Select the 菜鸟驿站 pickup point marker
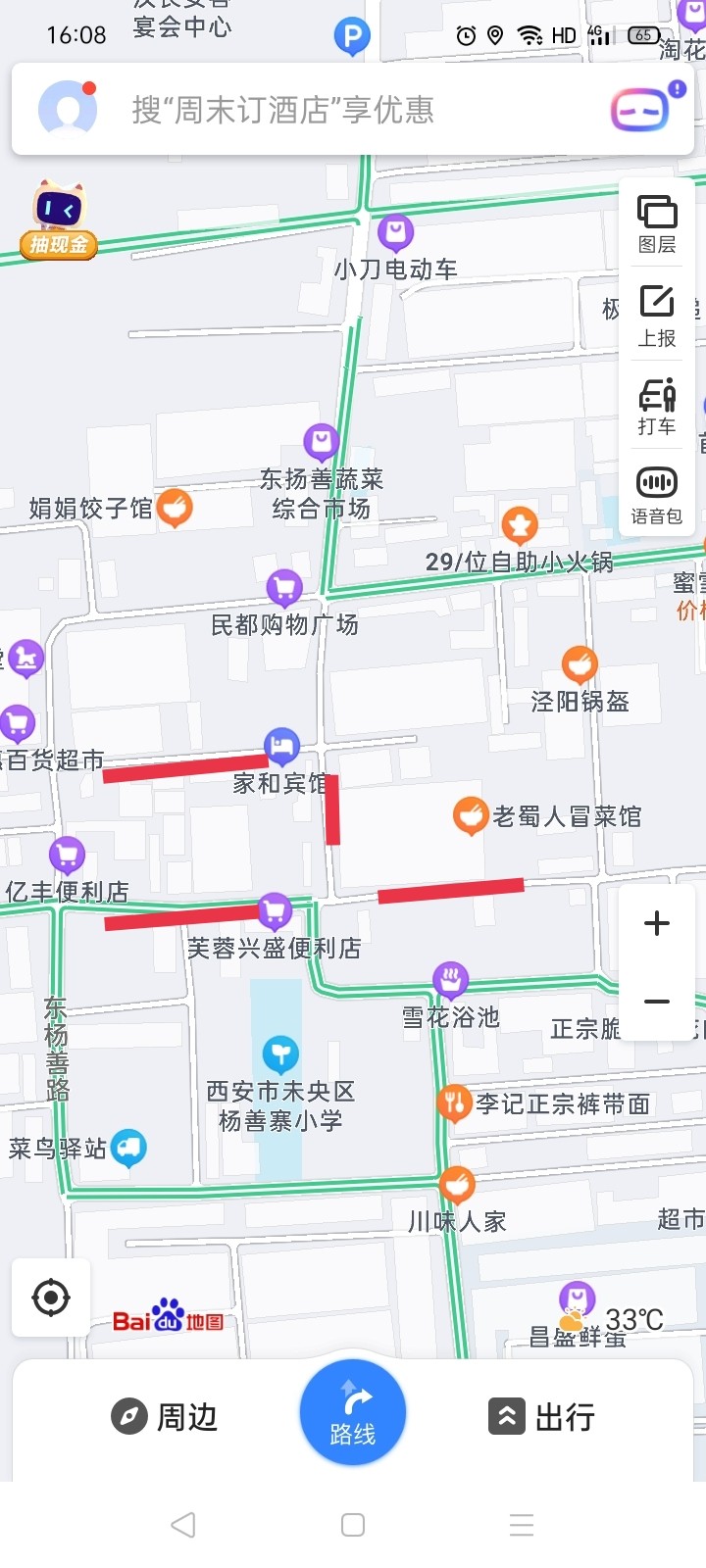Screen dimensions: 706x1568 (x=128, y=1147)
